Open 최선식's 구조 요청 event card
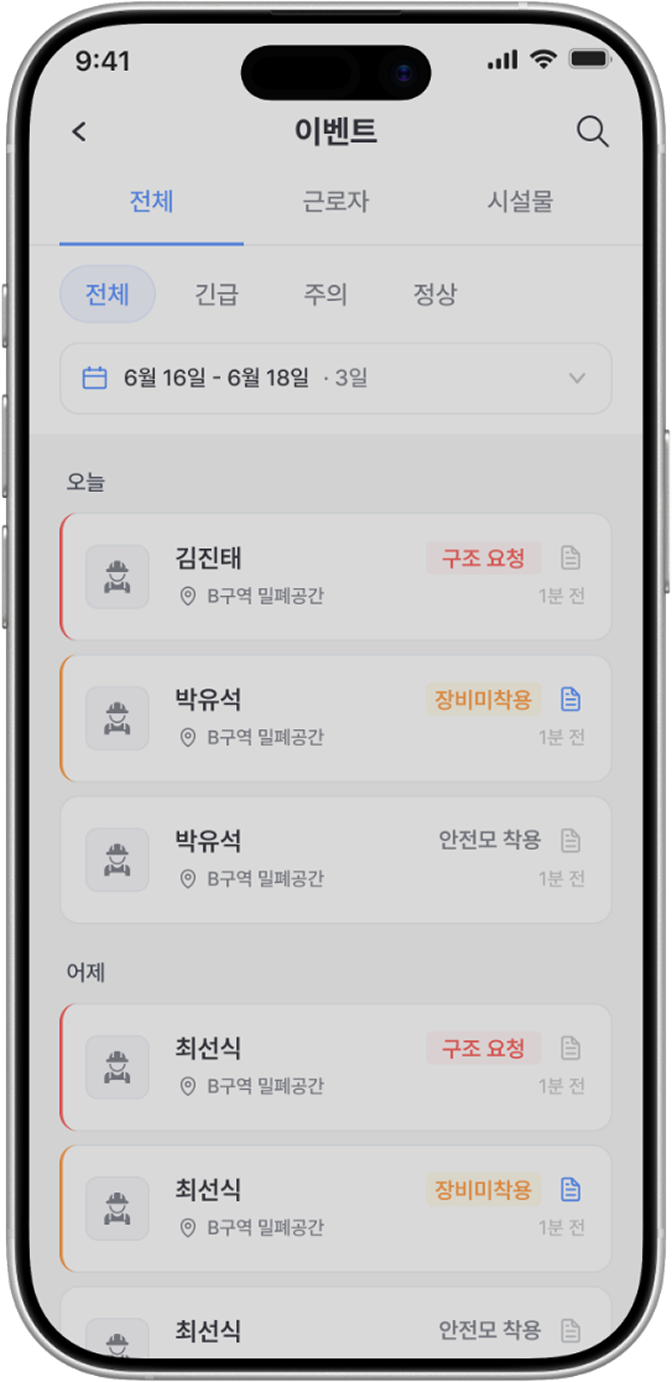This screenshot has height=1382, width=672. (336, 1067)
